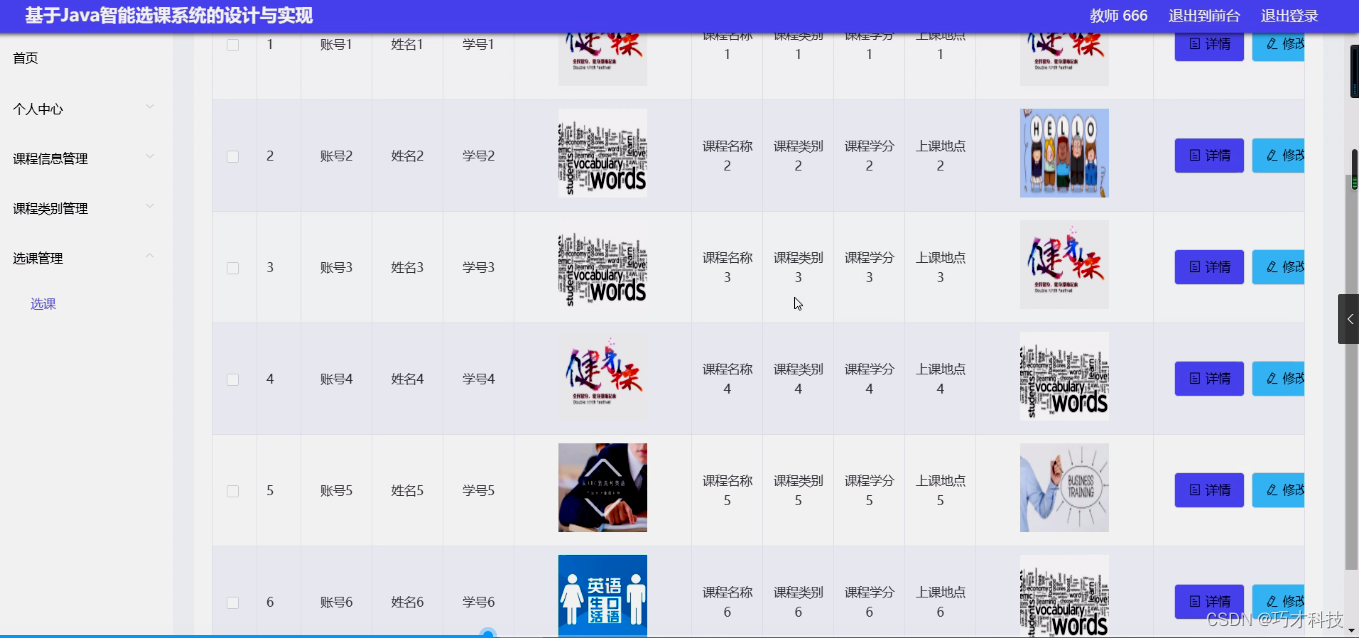The height and width of the screenshot is (638, 1359).
Task: Edit the 账号2 row with 修改
Action: click(1279, 156)
